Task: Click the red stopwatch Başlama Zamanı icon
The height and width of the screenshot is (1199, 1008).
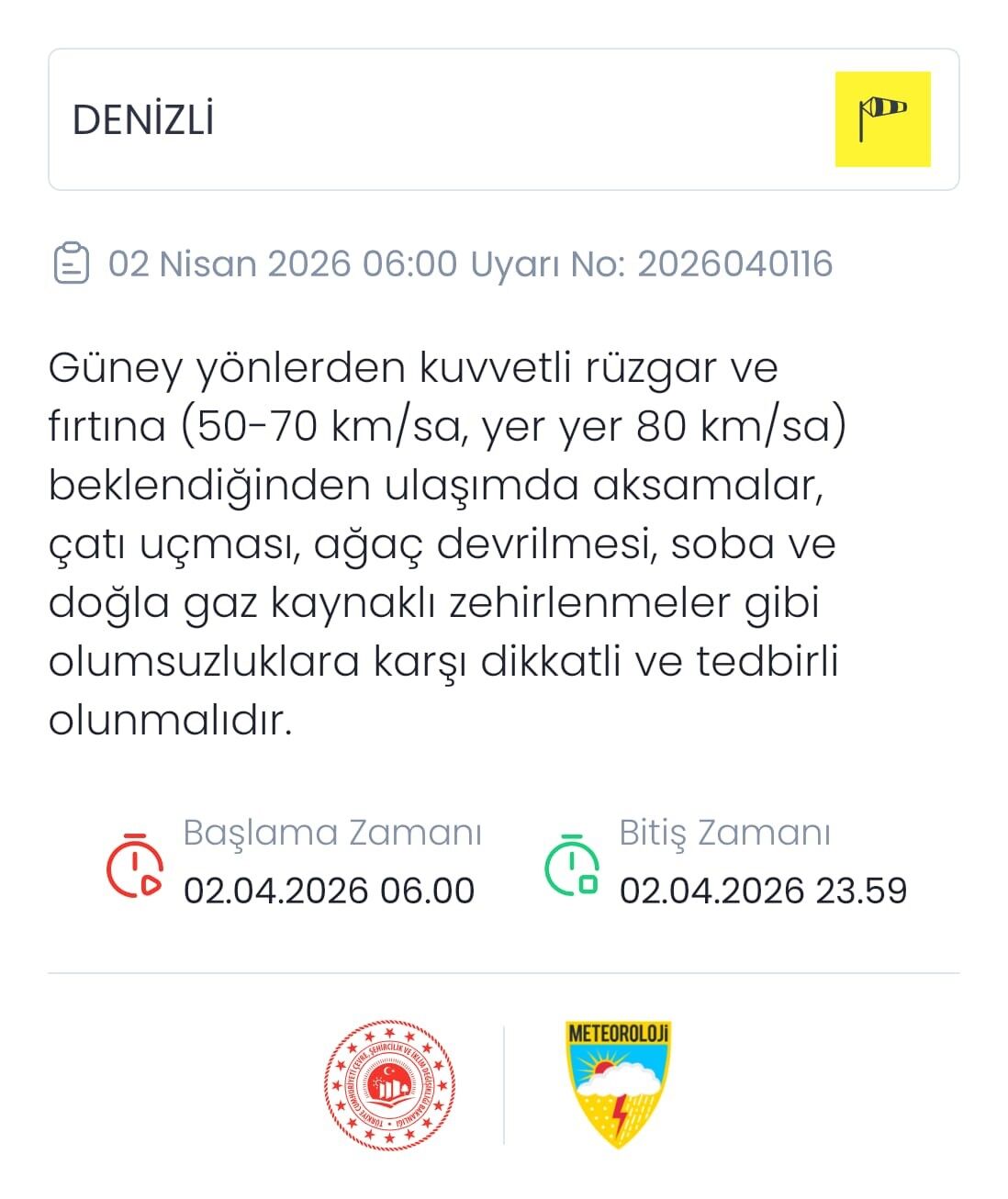Action: point(134,867)
